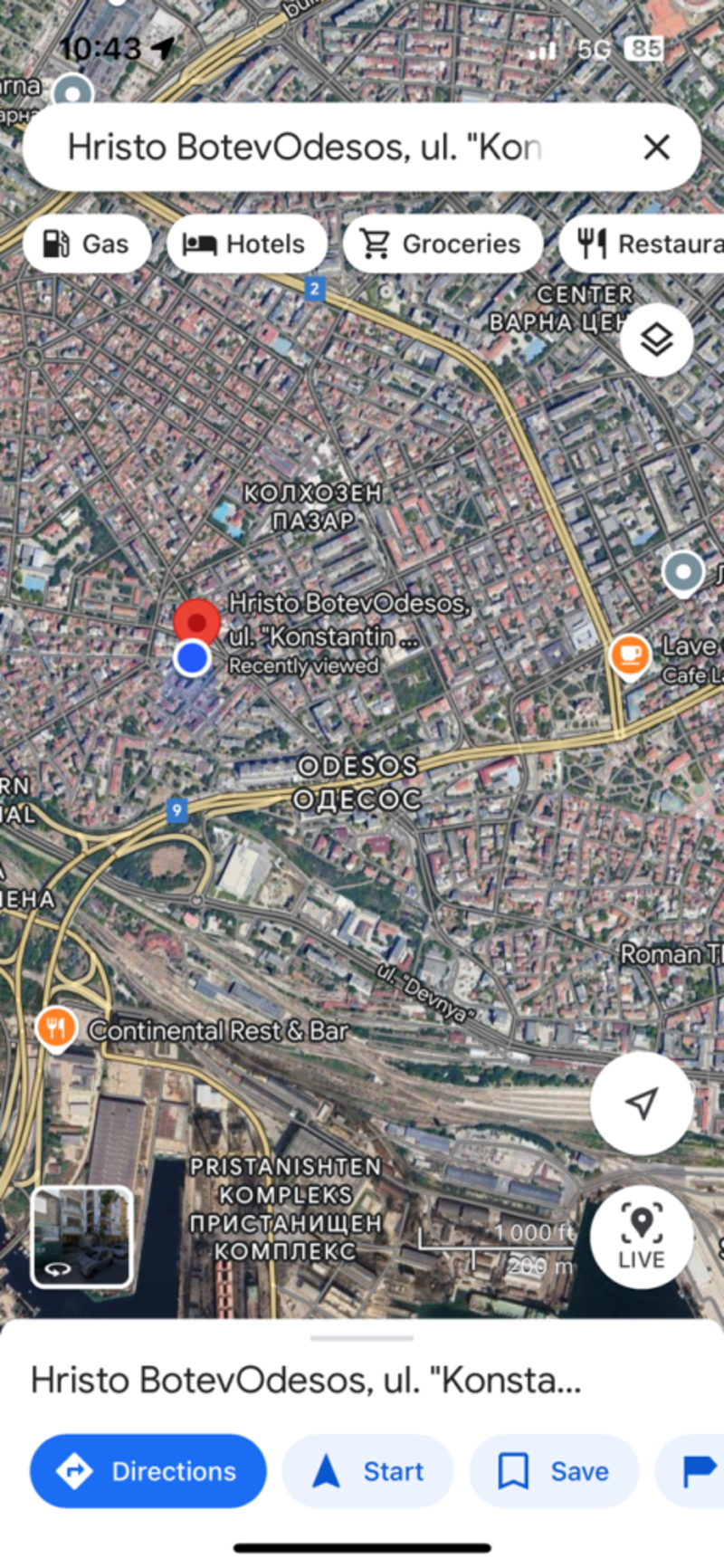Save this place to a list
Image resolution: width=724 pixels, height=1568 pixels.
click(554, 1471)
